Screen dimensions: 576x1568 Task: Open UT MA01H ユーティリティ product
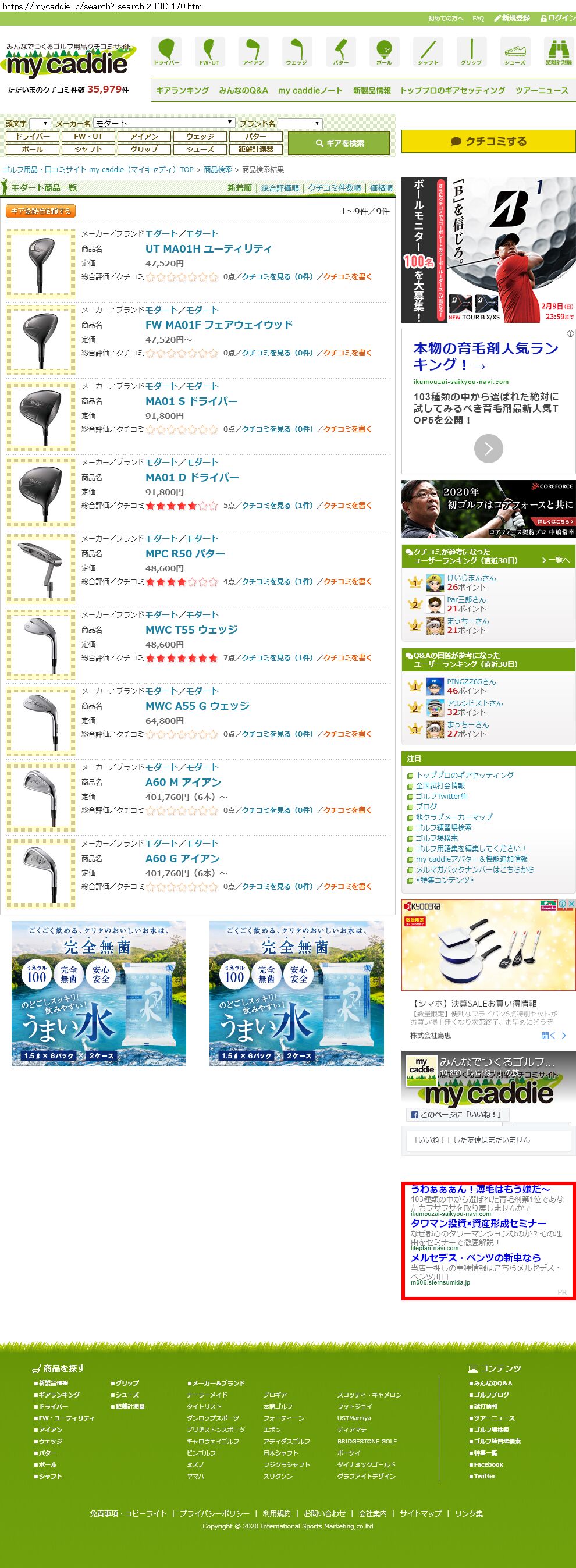click(x=208, y=249)
